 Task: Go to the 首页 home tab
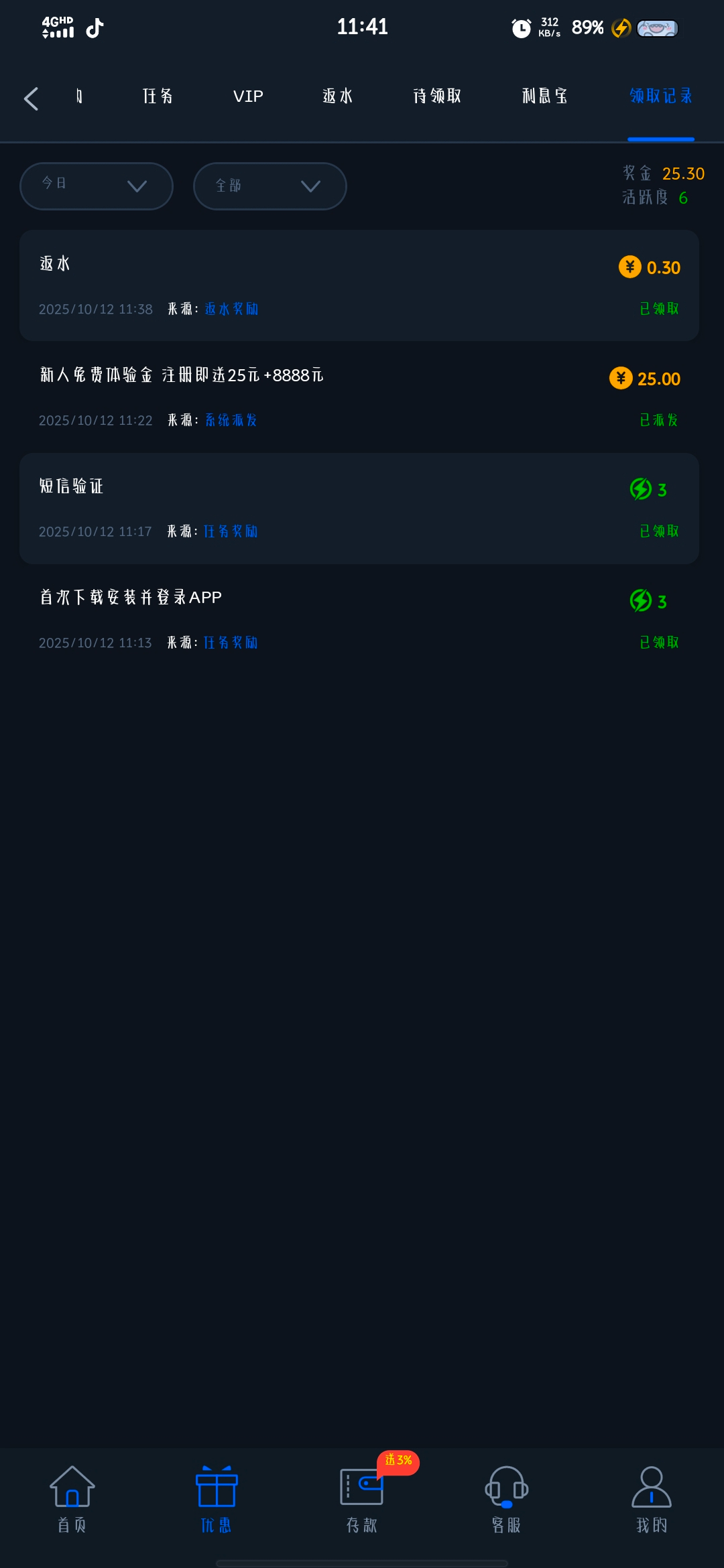pyautogui.click(x=72, y=1499)
